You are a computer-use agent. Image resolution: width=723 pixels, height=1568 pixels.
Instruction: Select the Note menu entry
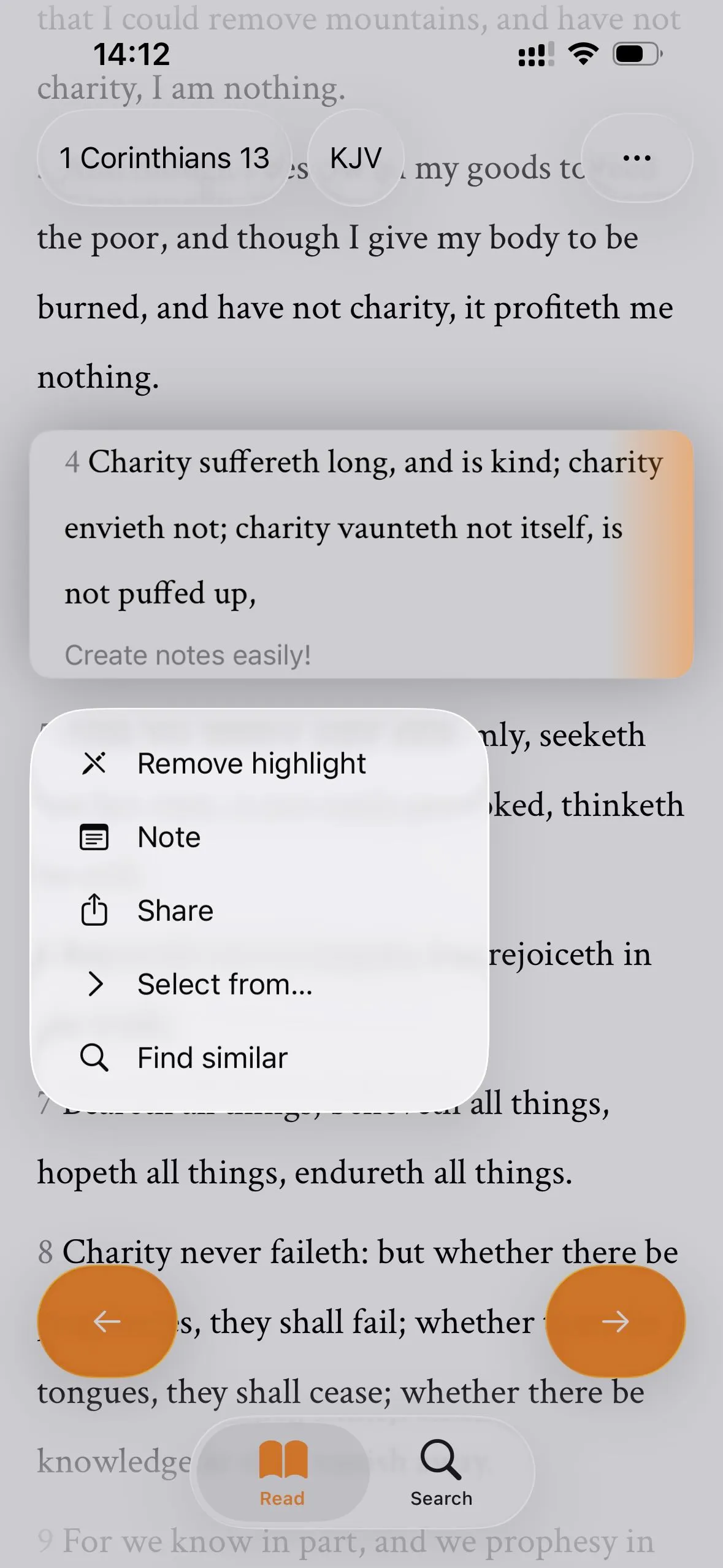click(x=168, y=836)
